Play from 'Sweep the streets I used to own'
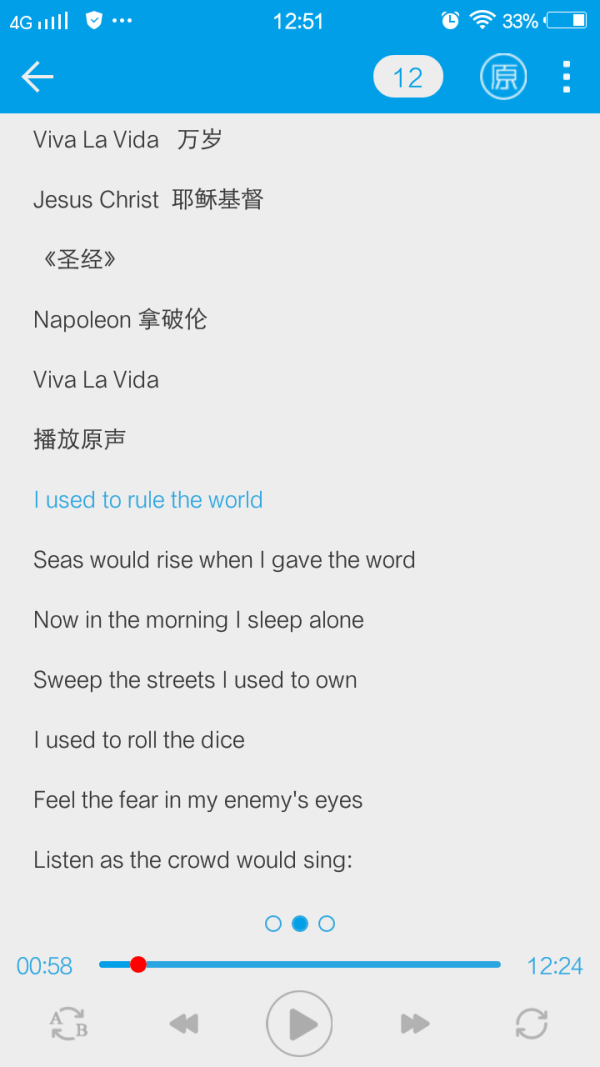The height and width of the screenshot is (1067, 600). [195, 680]
